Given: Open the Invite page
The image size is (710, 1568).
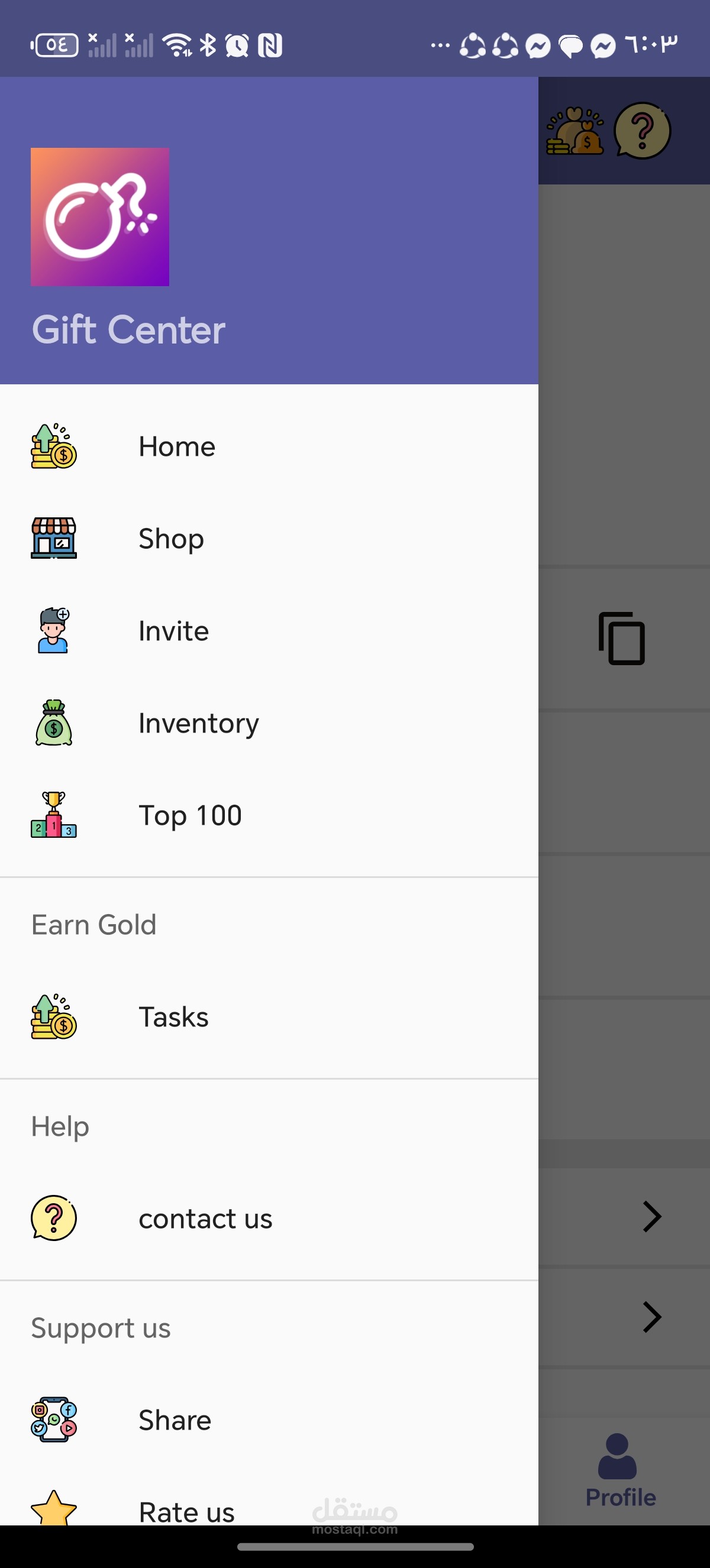Looking at the screenshot, I should tap(173, 631).
